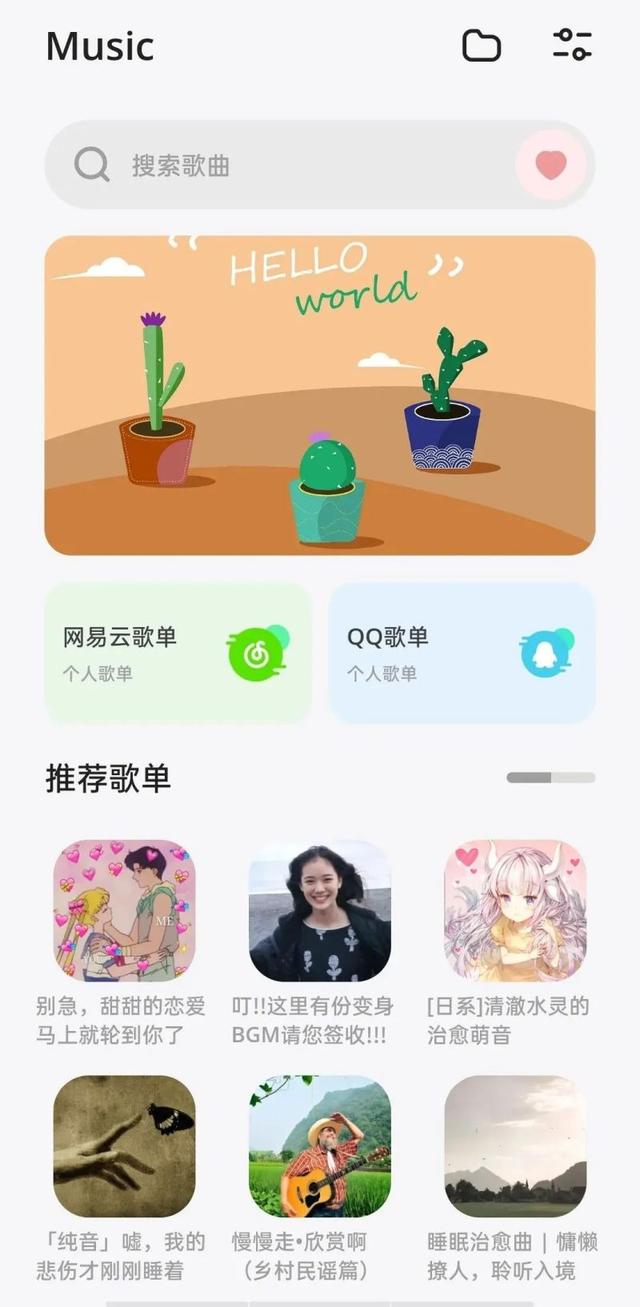Open the settings sliders icon
The width and height of the screenshot is (640, 1307).
point(572,45)
